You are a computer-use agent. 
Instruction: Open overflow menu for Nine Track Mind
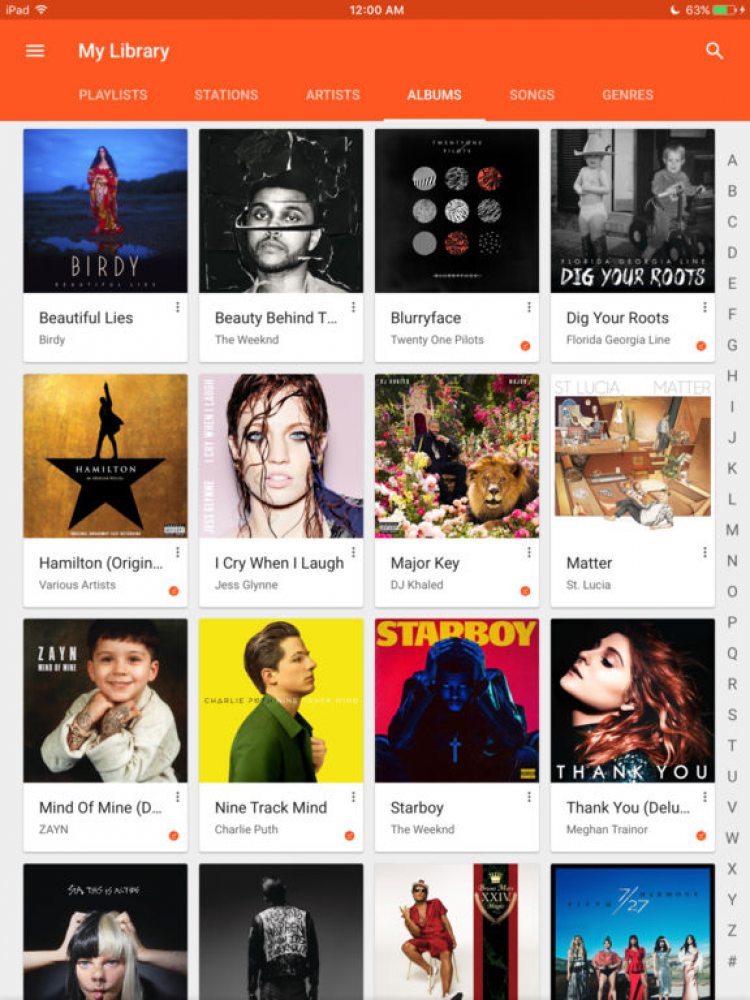tap(353, 797)
